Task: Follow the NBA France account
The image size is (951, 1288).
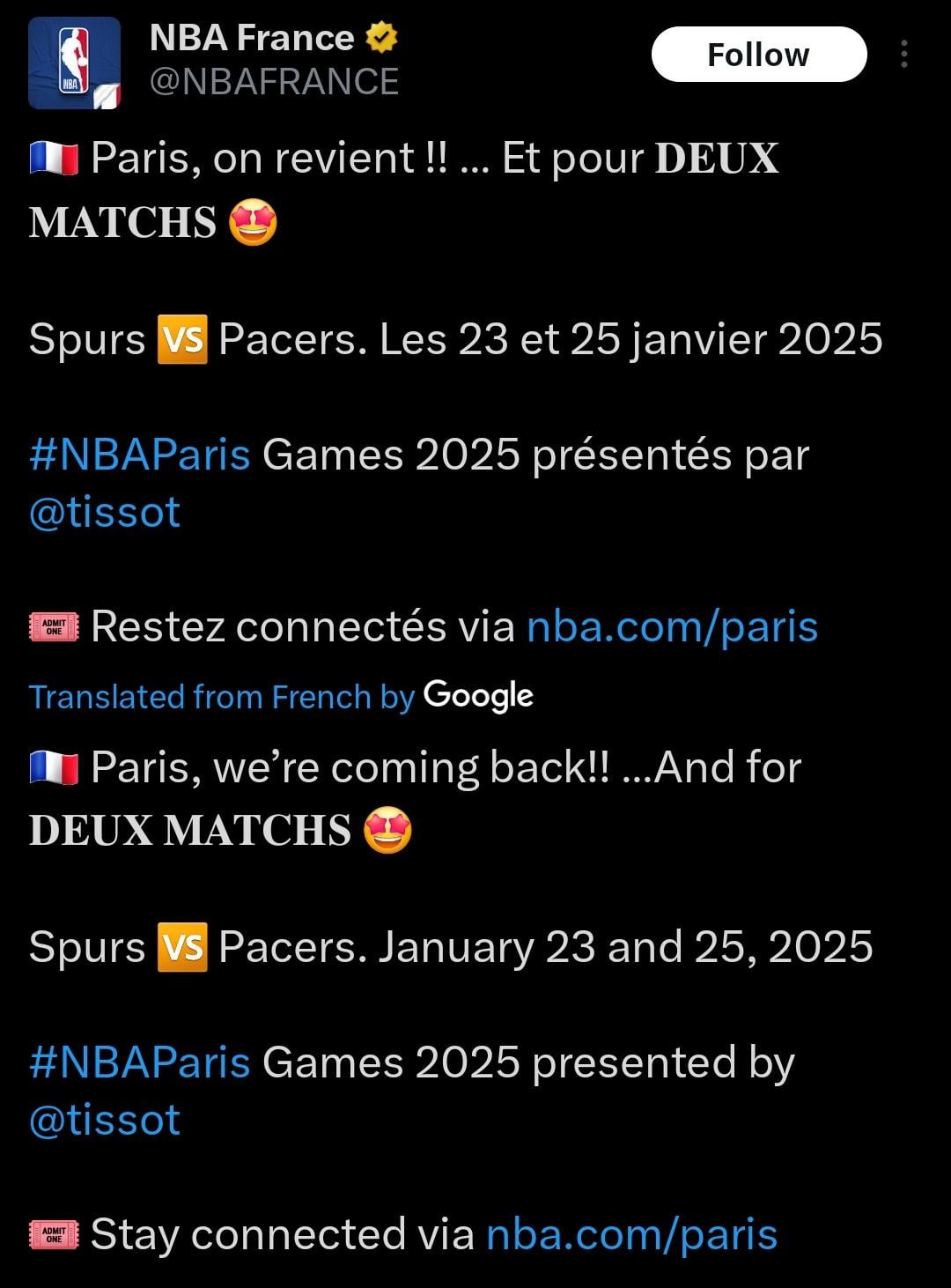Action: tap(758, 55)
